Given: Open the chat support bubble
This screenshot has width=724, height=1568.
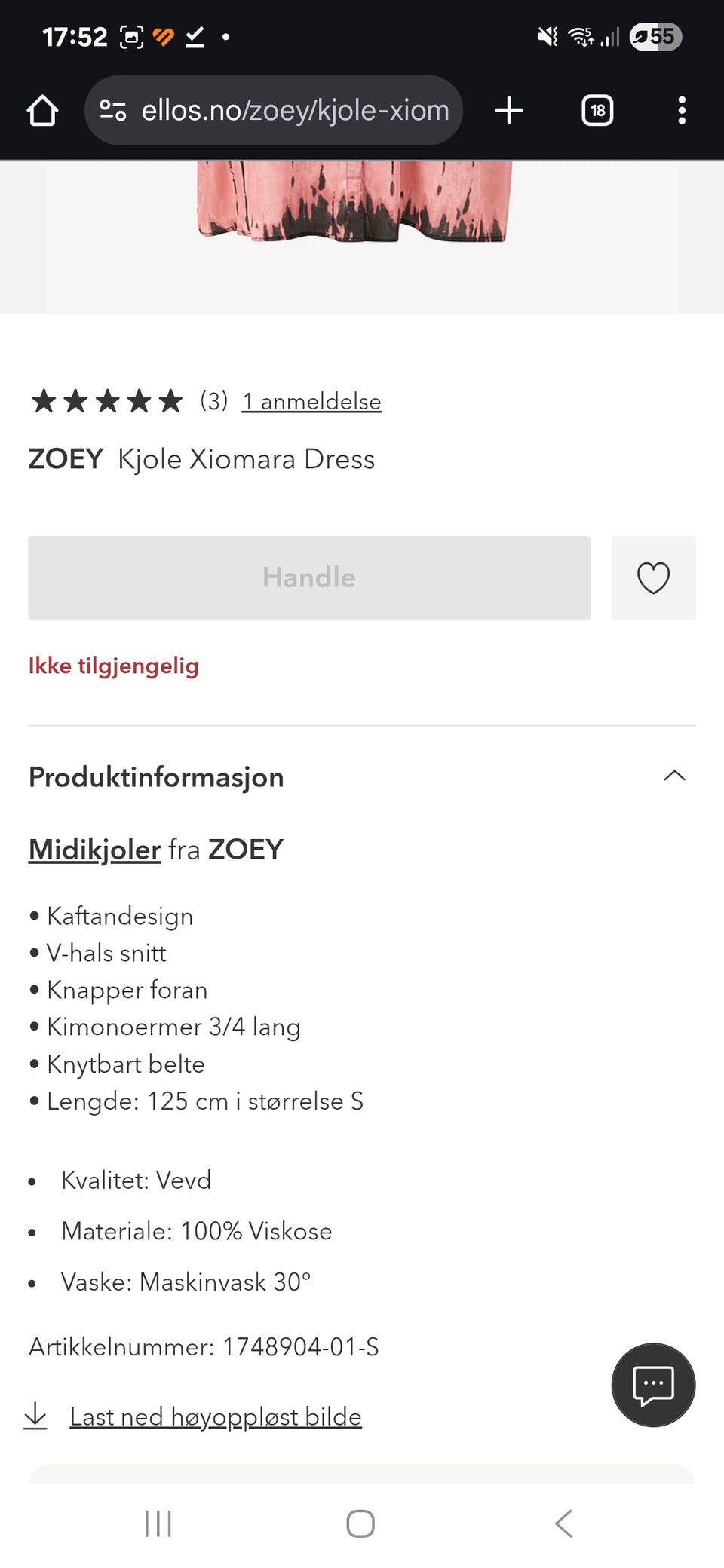Looking at the screenshot, I should (652, 1385).
